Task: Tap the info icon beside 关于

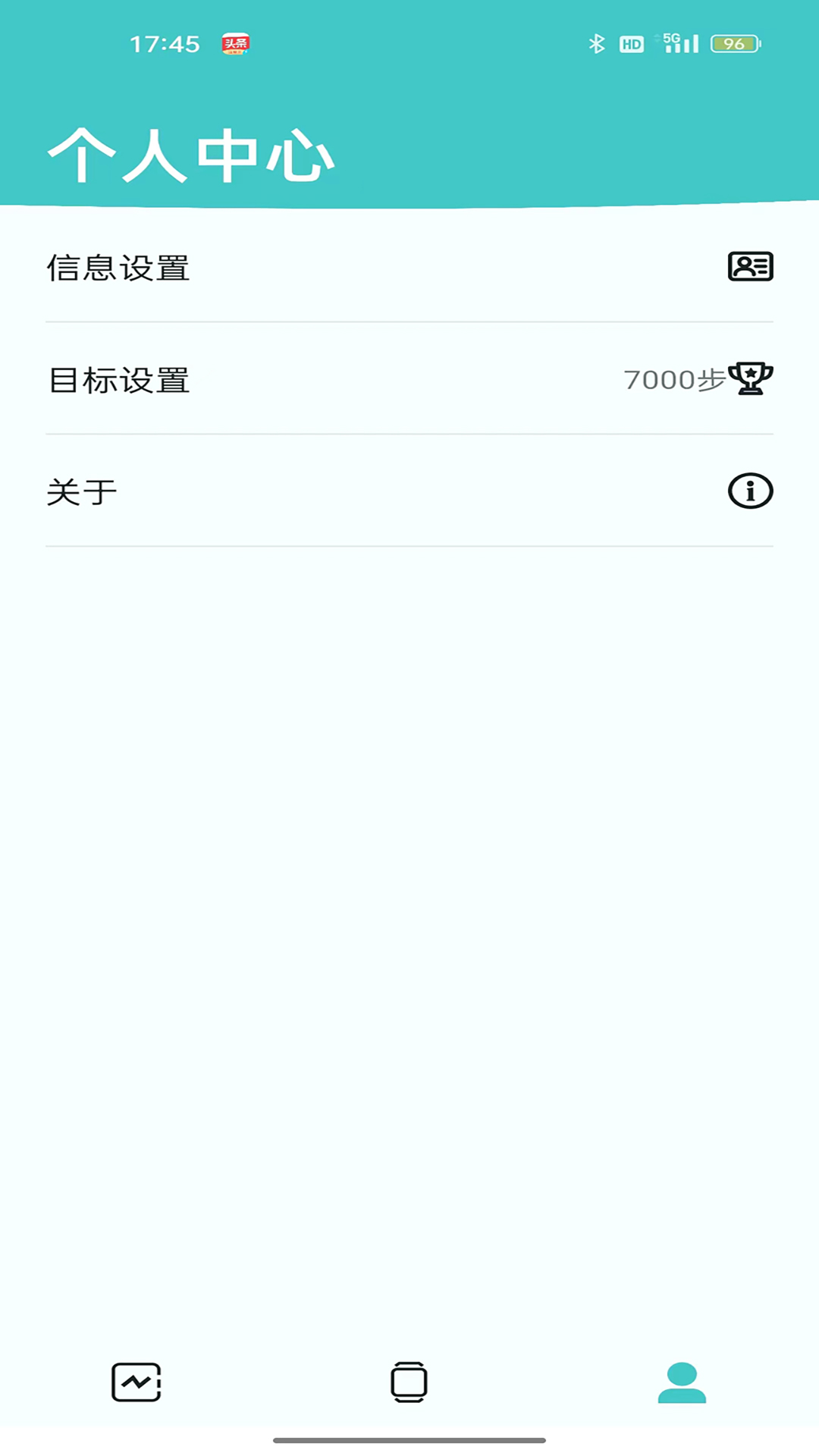Action: pyautogui.click(x=749, y=491)
